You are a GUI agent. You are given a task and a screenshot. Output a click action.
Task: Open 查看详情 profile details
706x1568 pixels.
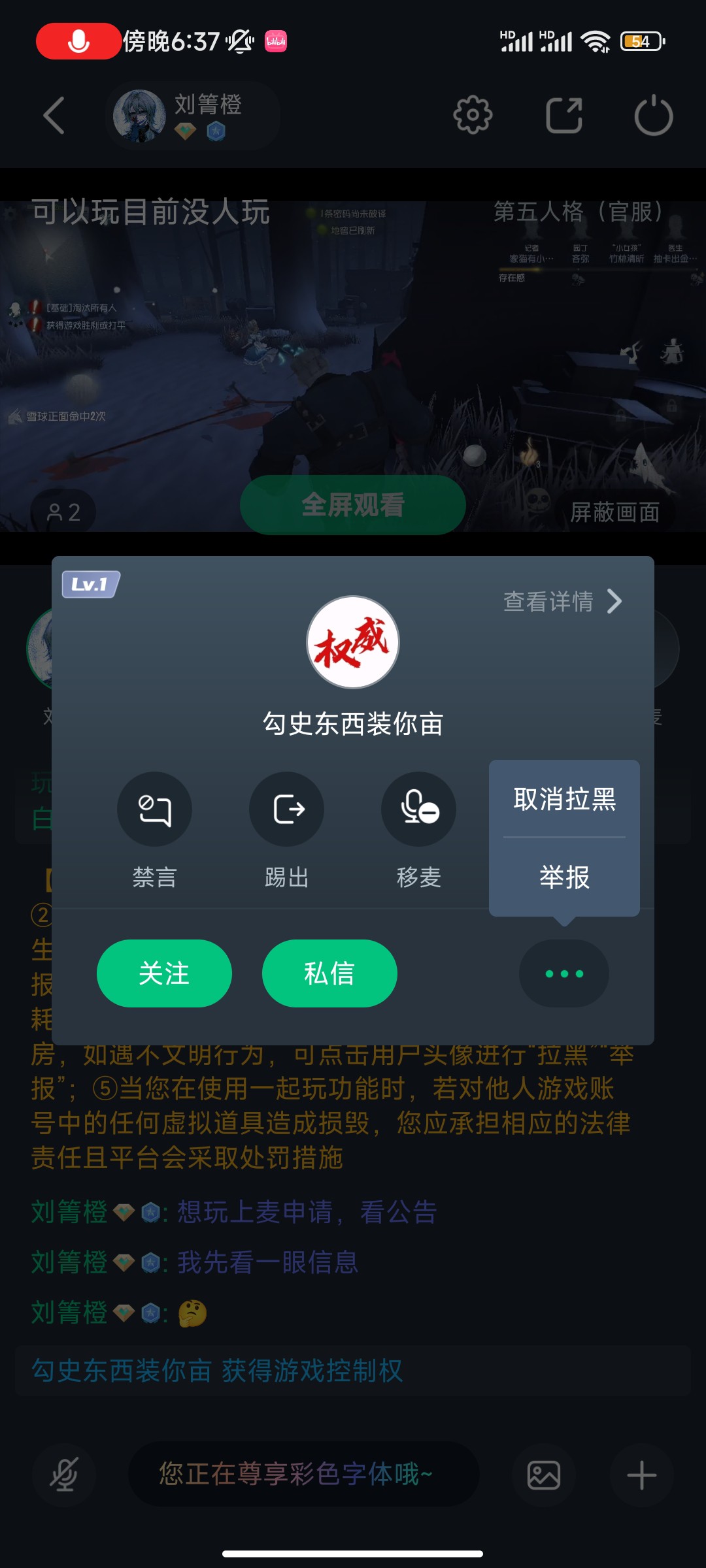coord(562,601)
